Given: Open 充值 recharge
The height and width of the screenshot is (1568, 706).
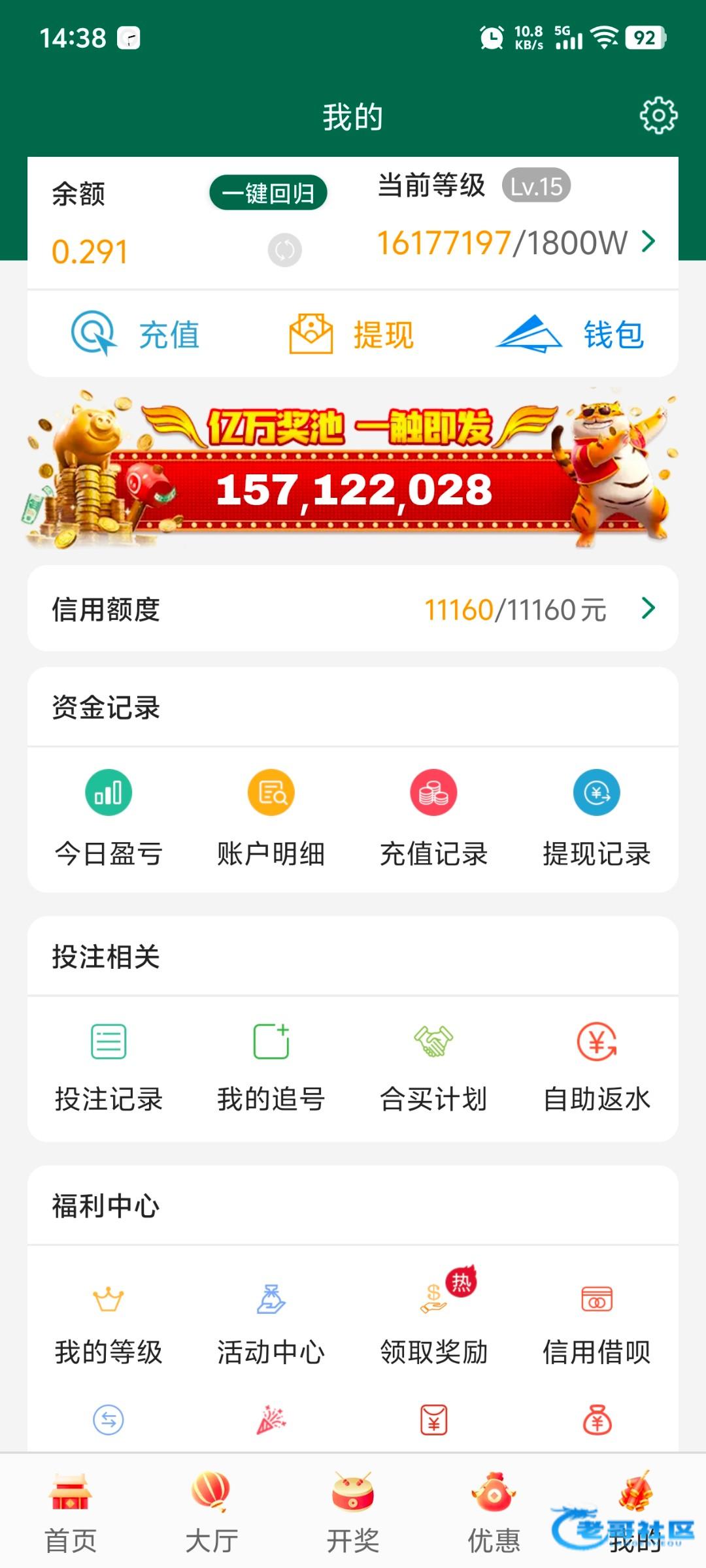Looking at the screenshot, I should (135, 334).
